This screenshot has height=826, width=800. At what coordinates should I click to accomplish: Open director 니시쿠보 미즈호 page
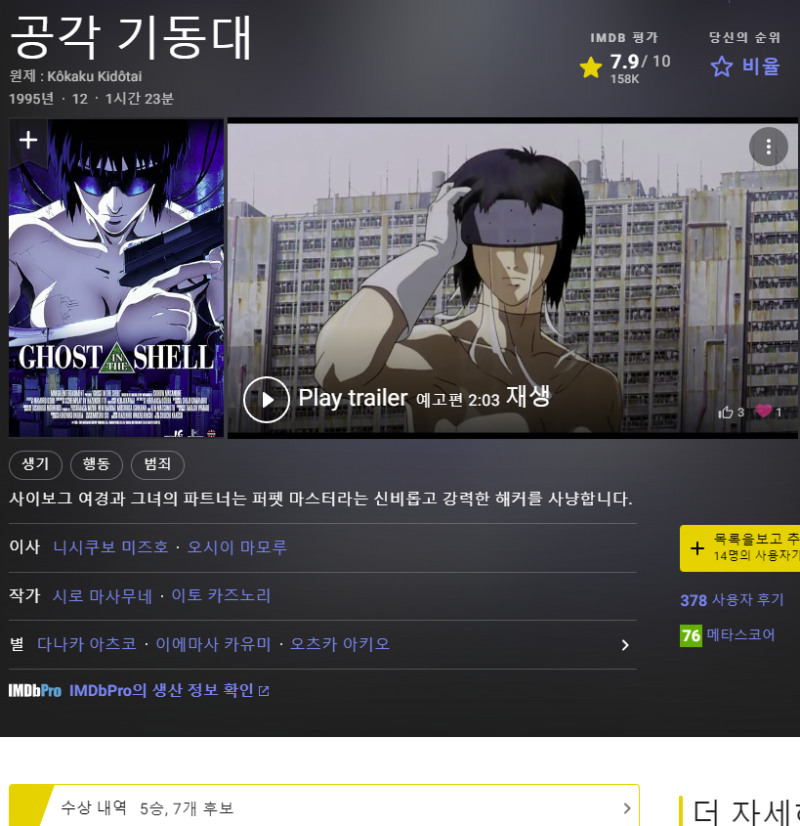(x=110, y=548)
